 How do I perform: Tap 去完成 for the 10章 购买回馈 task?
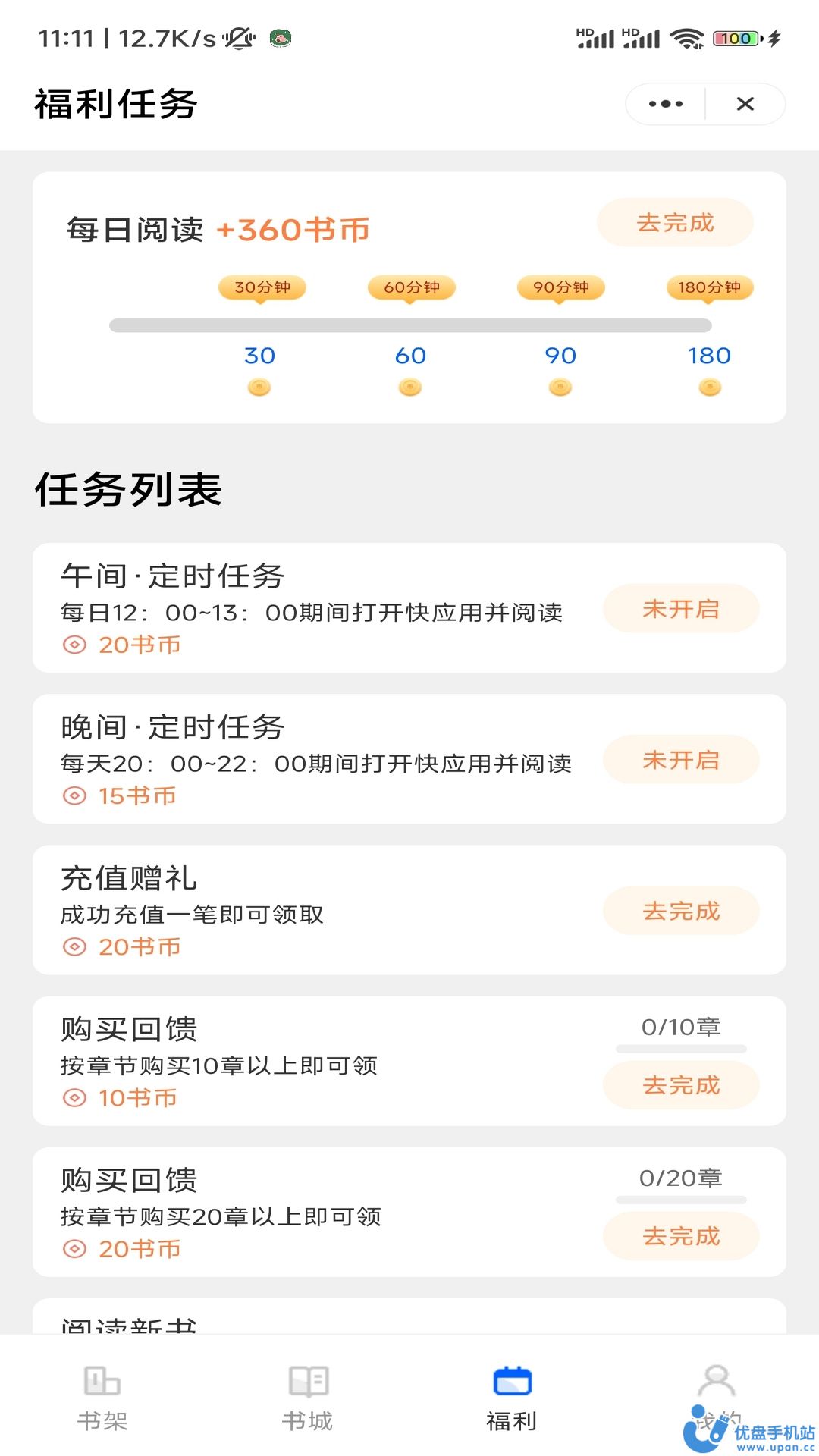point(681,1085)
